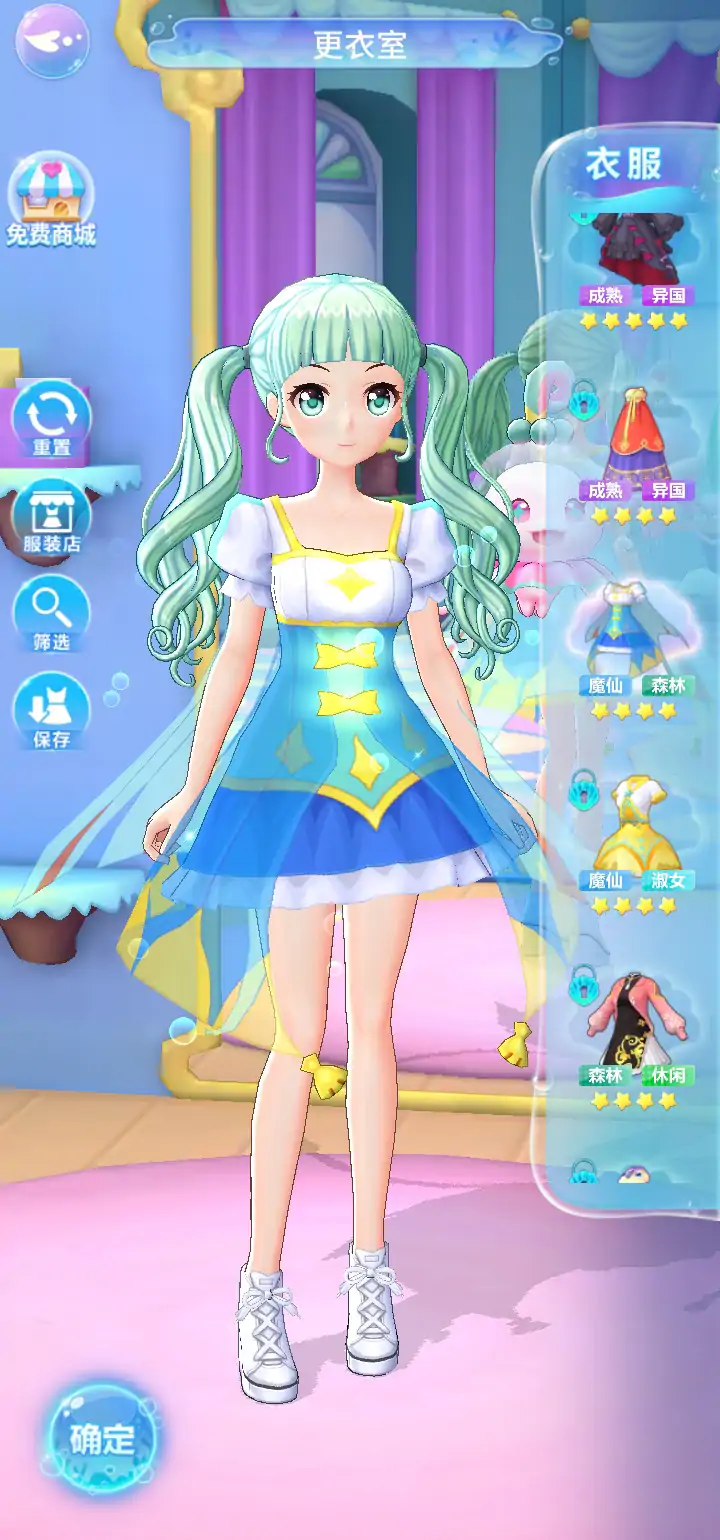Screen dimensions: 720x1540
Task: Confirm the outfit with 确定
Action: pos(101,1438)
